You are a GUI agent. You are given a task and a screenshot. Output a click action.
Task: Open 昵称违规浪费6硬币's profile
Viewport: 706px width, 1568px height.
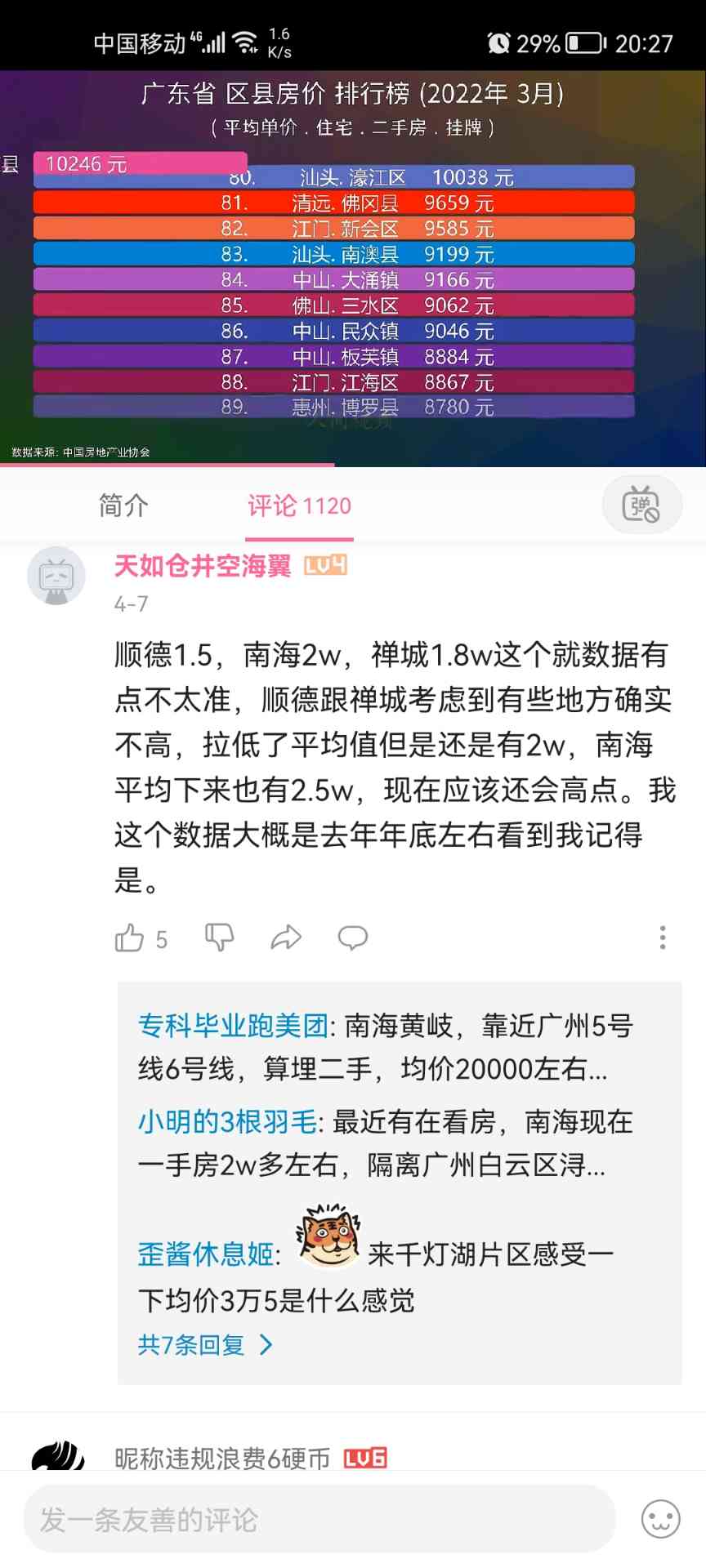click(221, 1459)
